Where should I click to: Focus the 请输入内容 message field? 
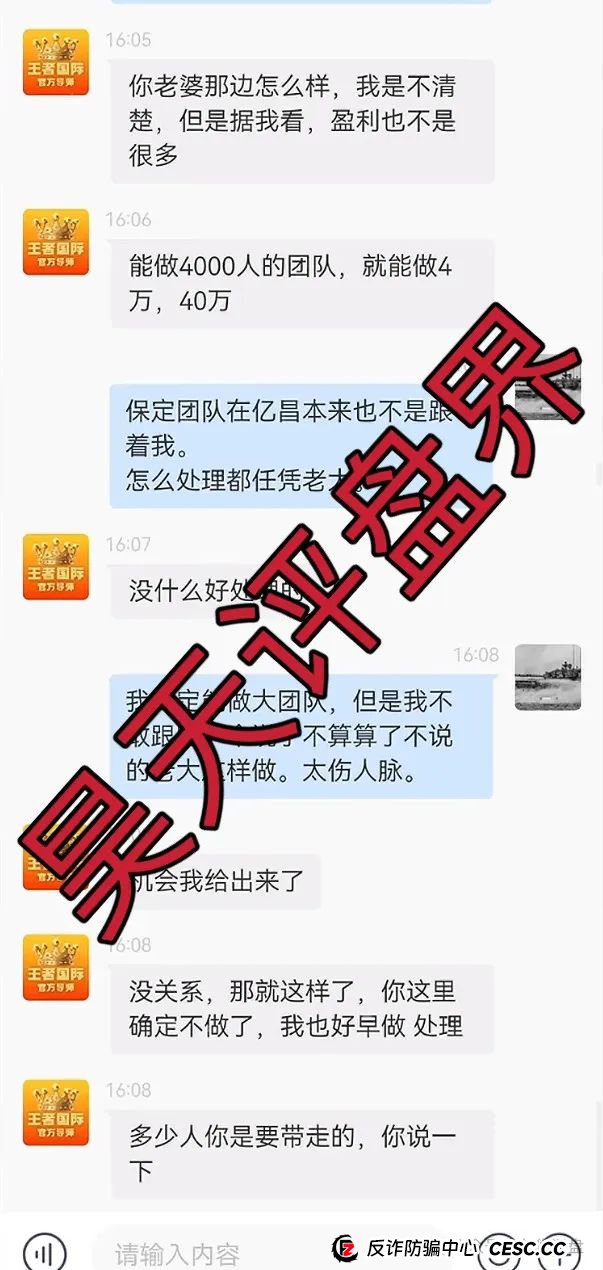click(200, 1252)
